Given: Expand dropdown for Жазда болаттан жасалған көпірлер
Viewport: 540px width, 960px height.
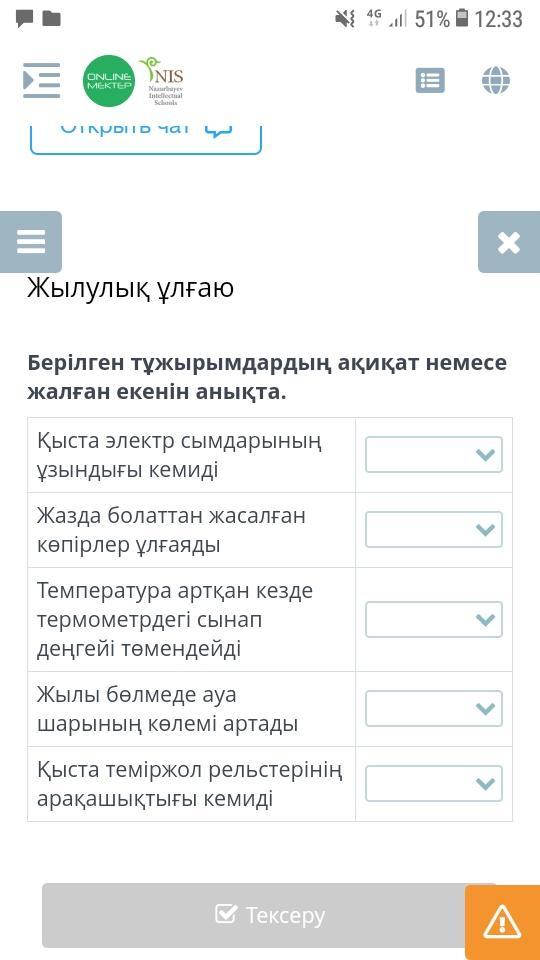Looking at the screenshot, I should coord(433,530).
